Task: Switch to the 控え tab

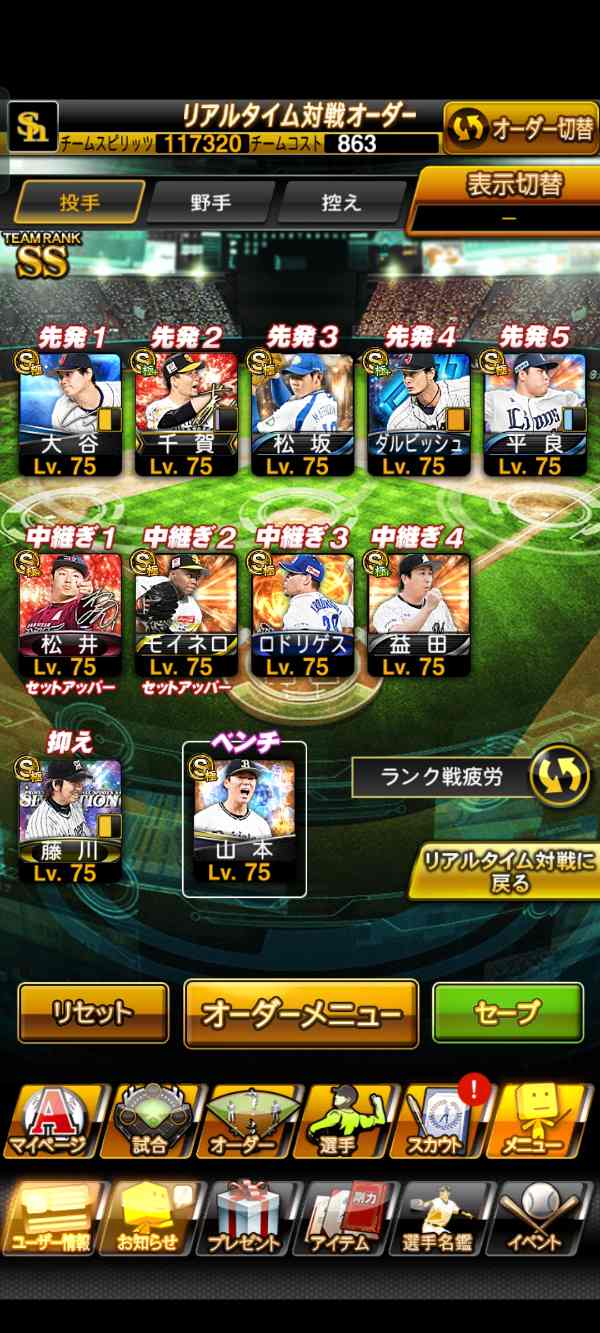Action: 340,202
